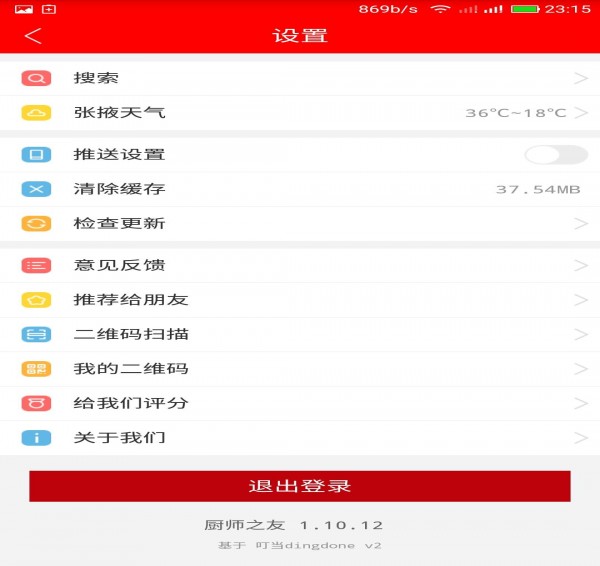
Task: Open 意见反馈 feedback page
Action: (x=300, y=265)
